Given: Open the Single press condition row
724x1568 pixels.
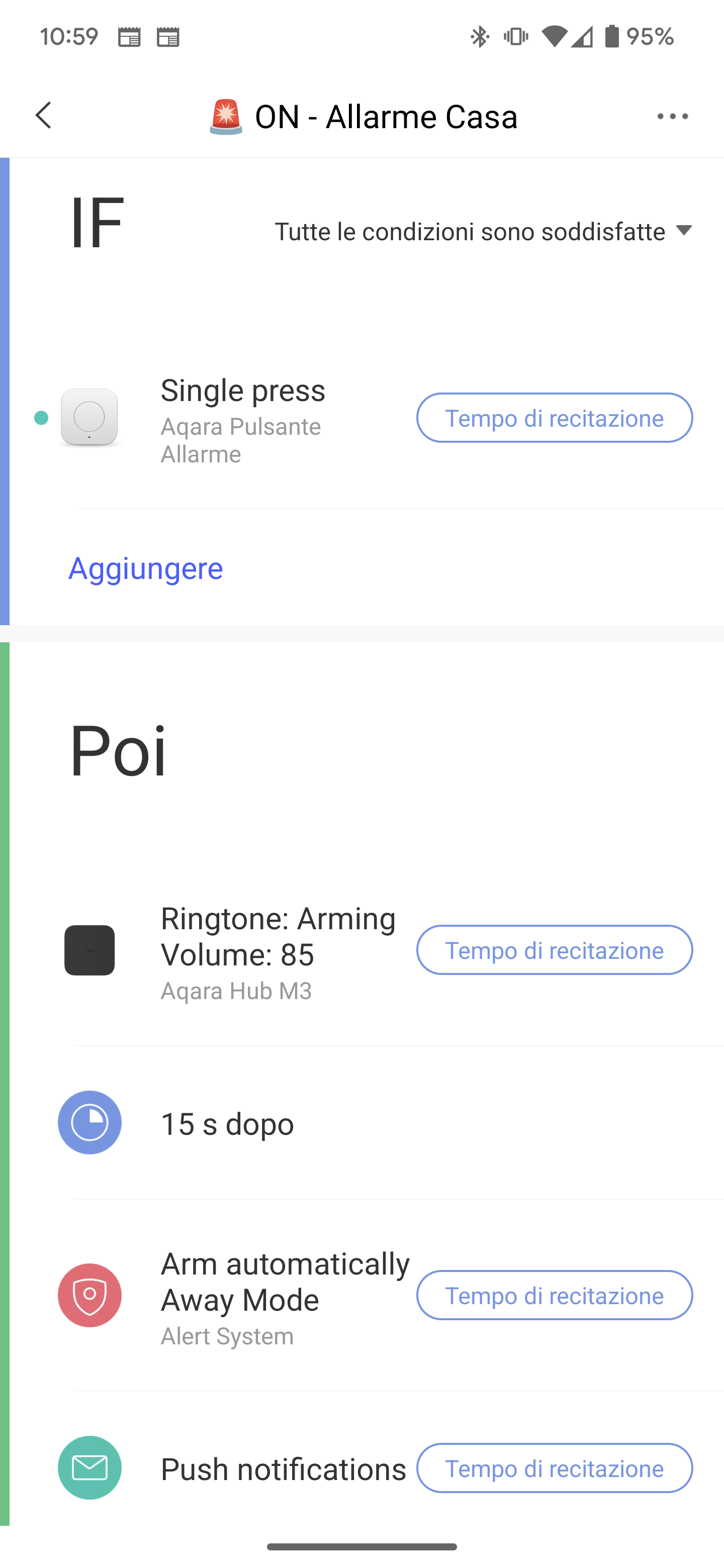Looking at the screenshot, I should tap(243, 420).
